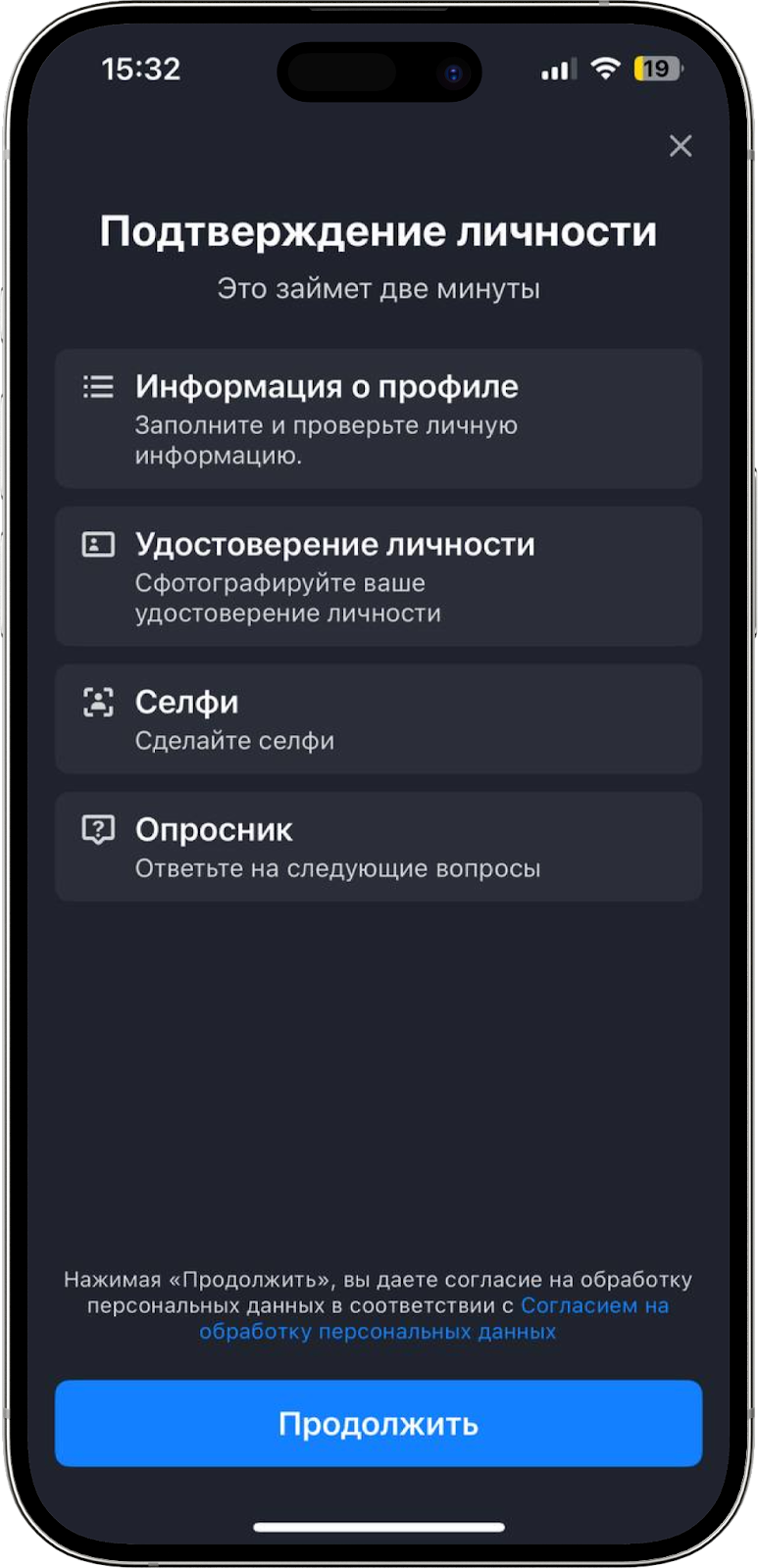
Task: Open the Селфи step
Action: tap(379, 718)
